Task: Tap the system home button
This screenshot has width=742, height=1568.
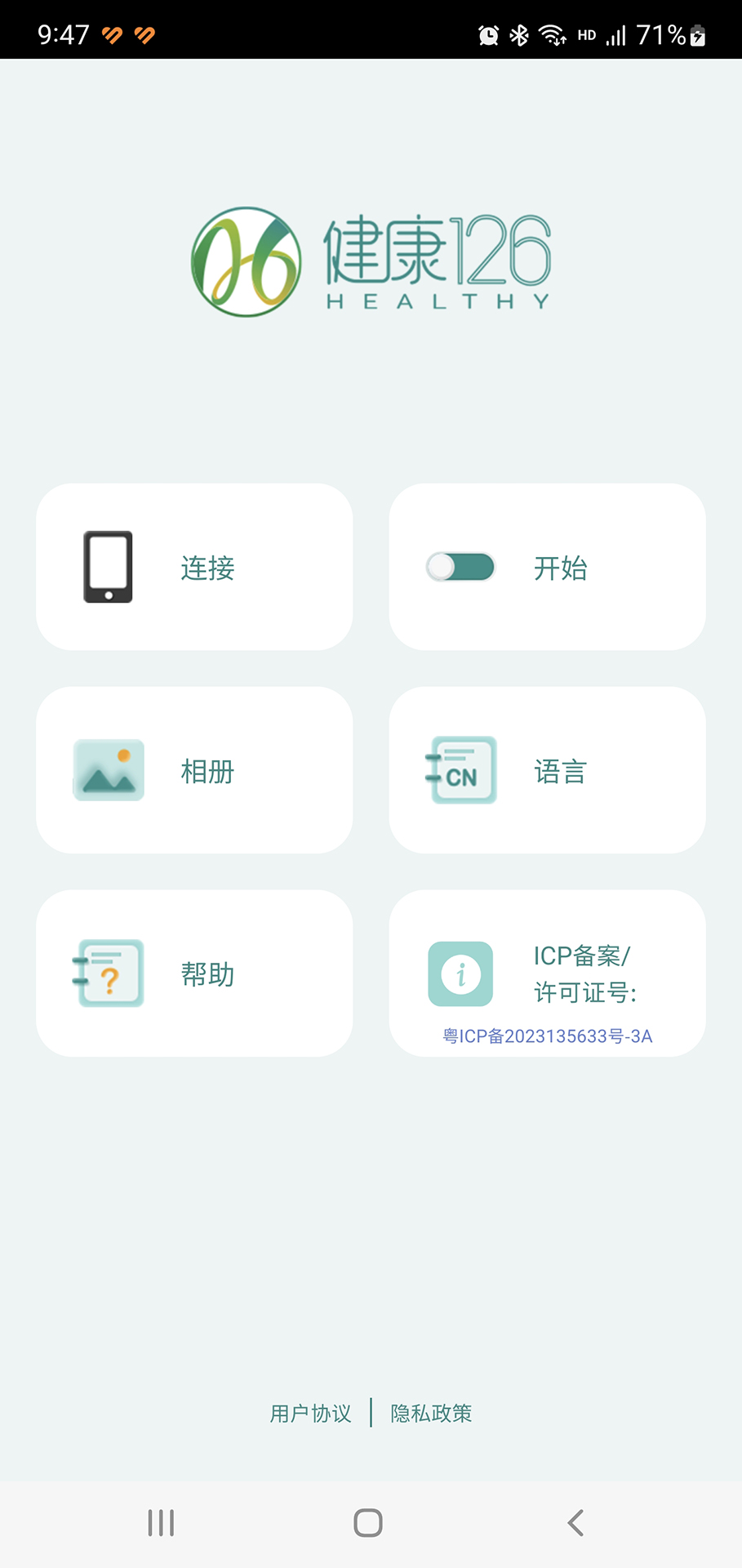Action: click(368, 1523)
